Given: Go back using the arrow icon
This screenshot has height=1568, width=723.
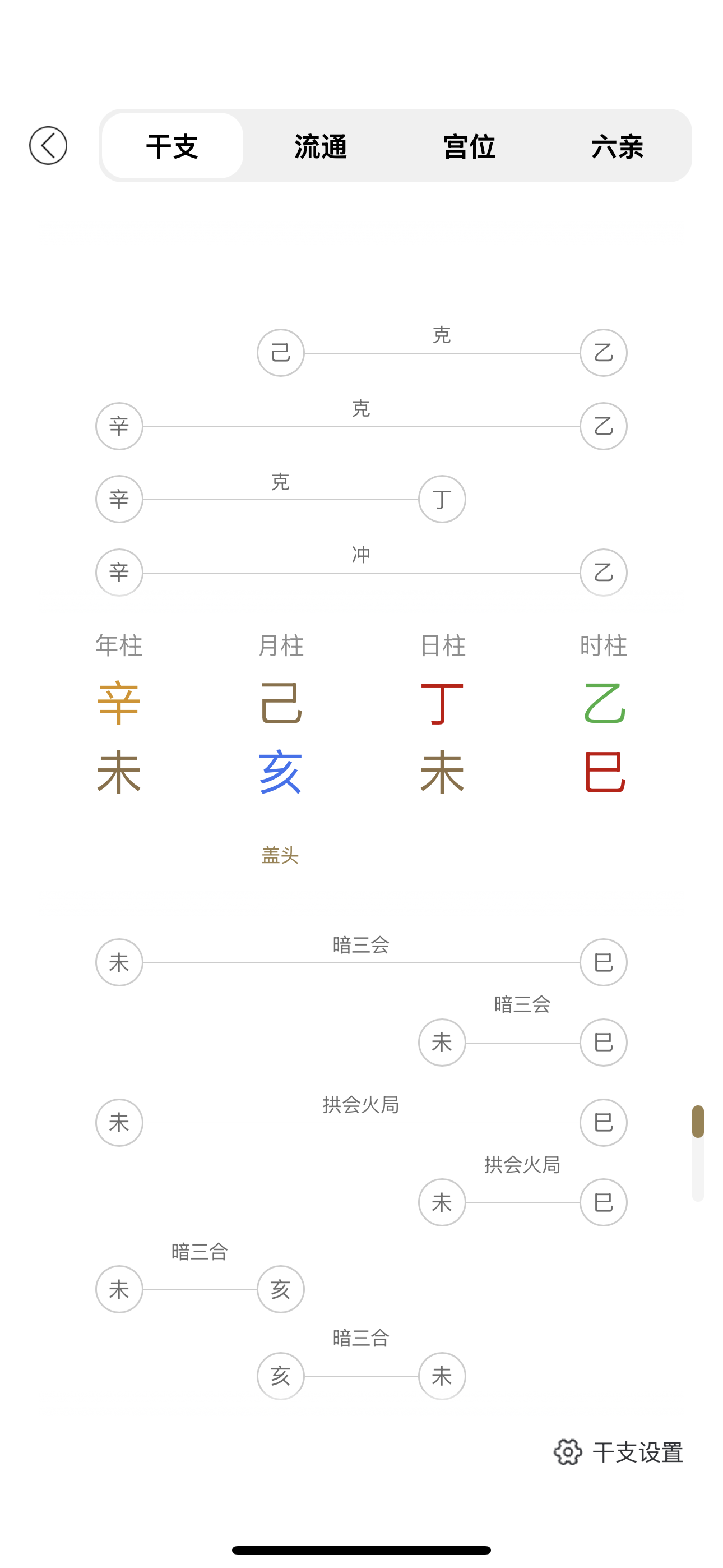Looking at the screenshot, I should coord(48,146).
